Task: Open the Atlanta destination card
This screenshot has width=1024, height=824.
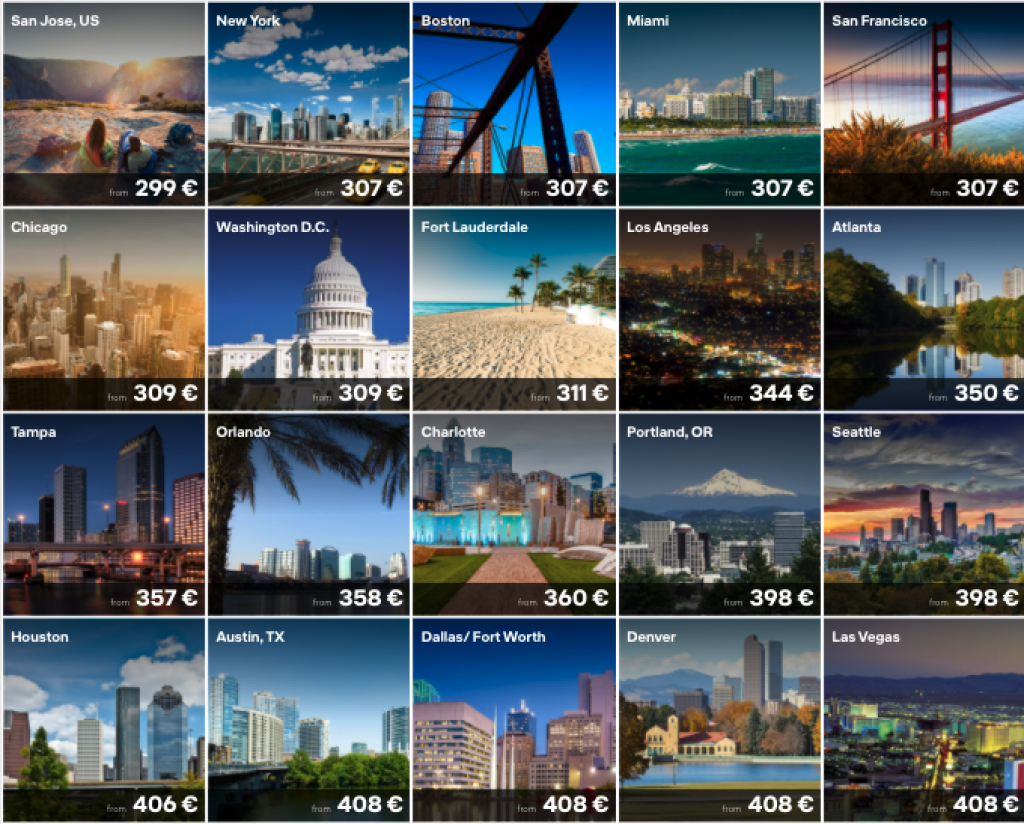Action: 924,309
